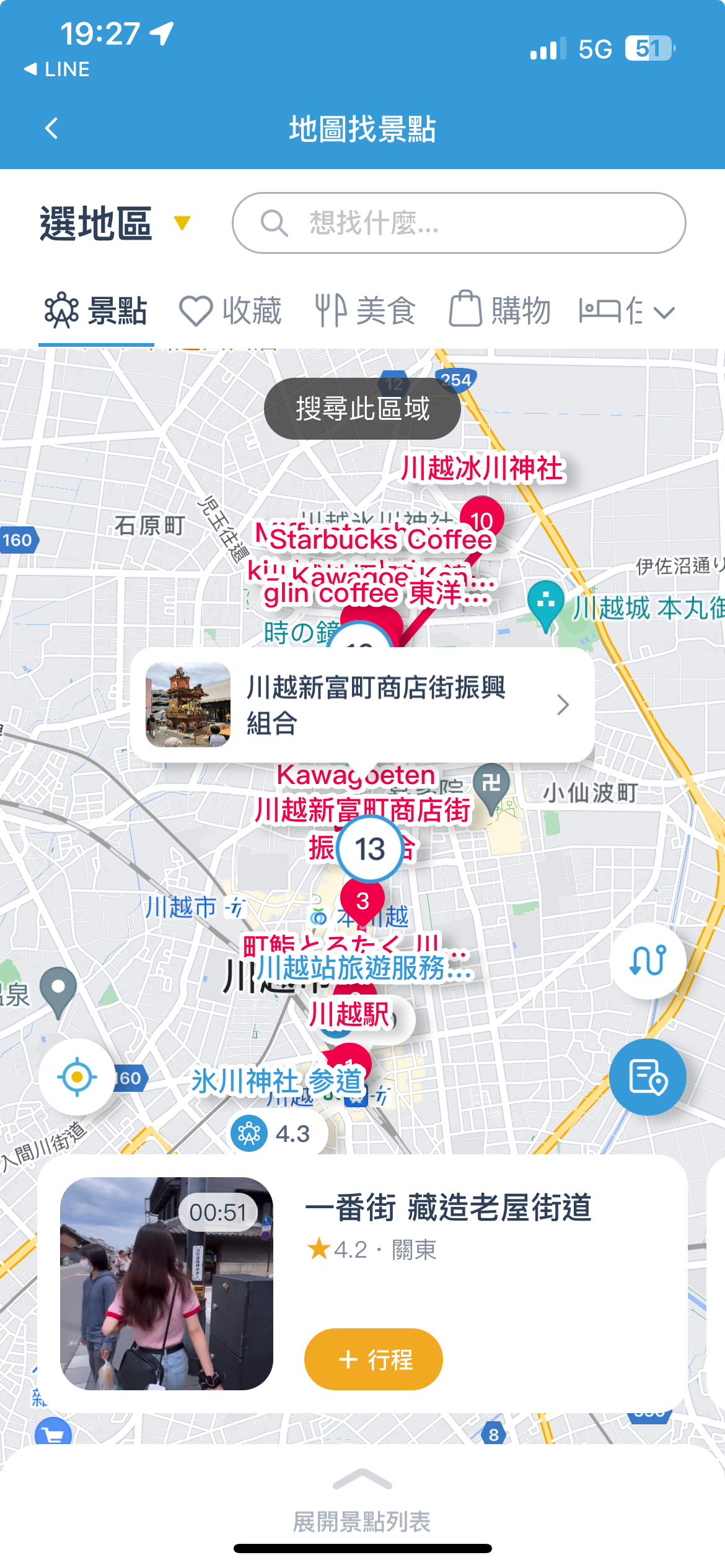Tap the red cluster marker showing 10

482,518
